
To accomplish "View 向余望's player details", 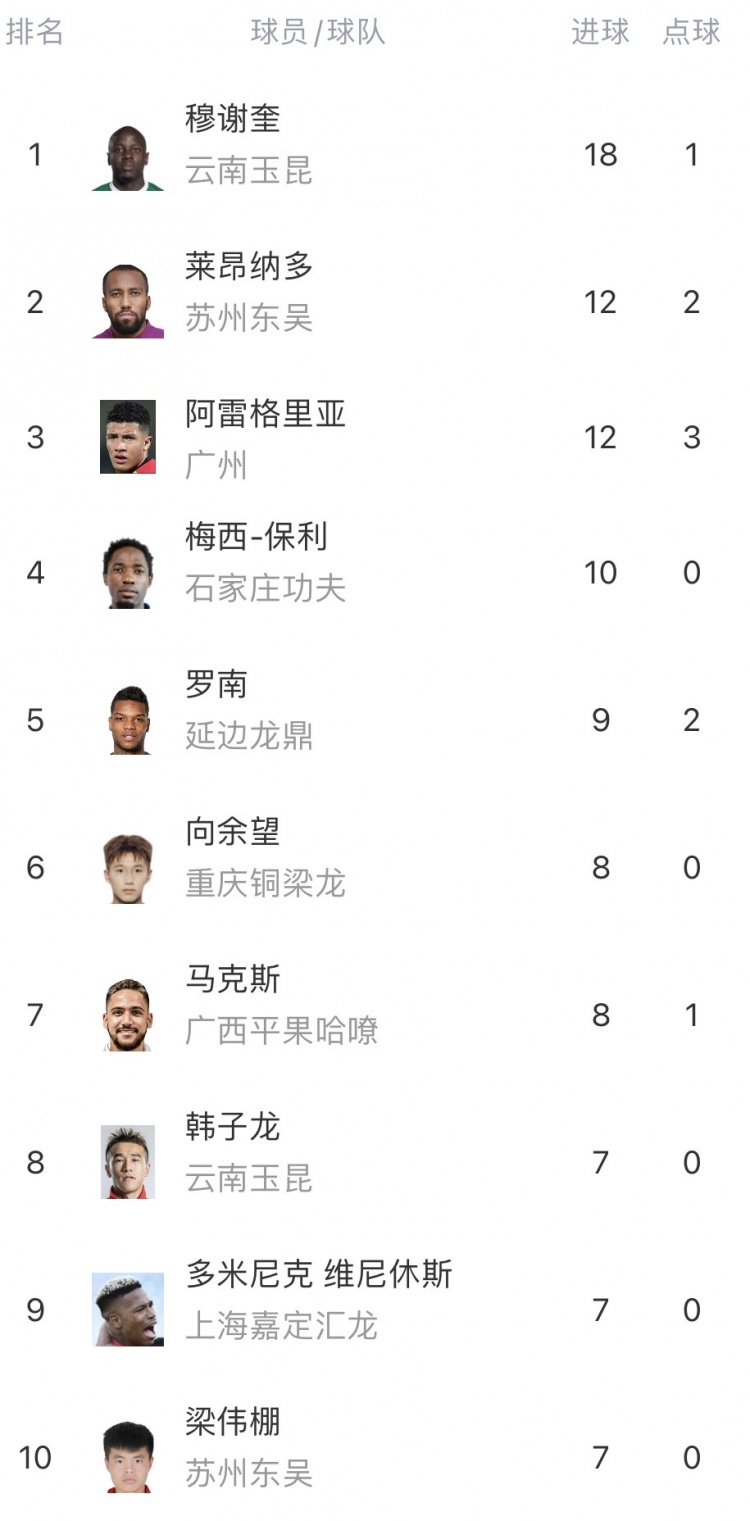I will [232, 833].
